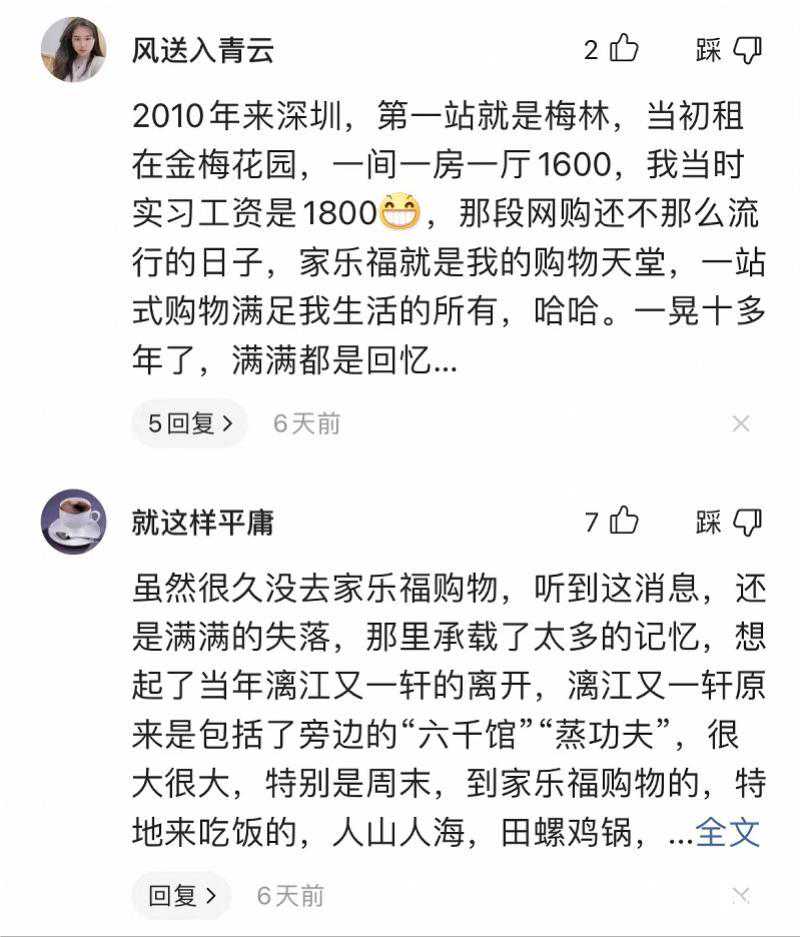This screenshot has width=800, height=937.
Task: Like the comment by 就这样平庸
Action: pos(624,521)
